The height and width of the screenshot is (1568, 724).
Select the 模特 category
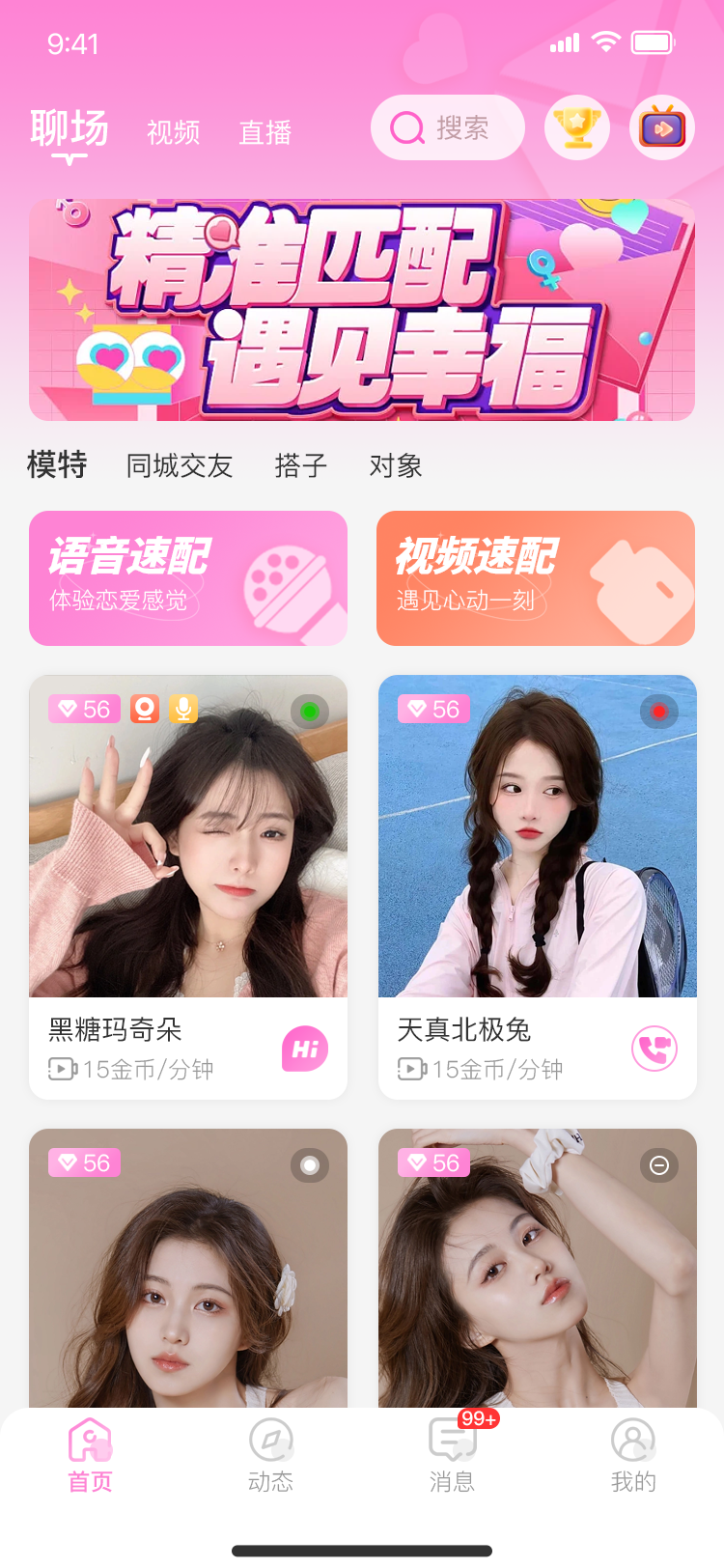coord(57,465)
